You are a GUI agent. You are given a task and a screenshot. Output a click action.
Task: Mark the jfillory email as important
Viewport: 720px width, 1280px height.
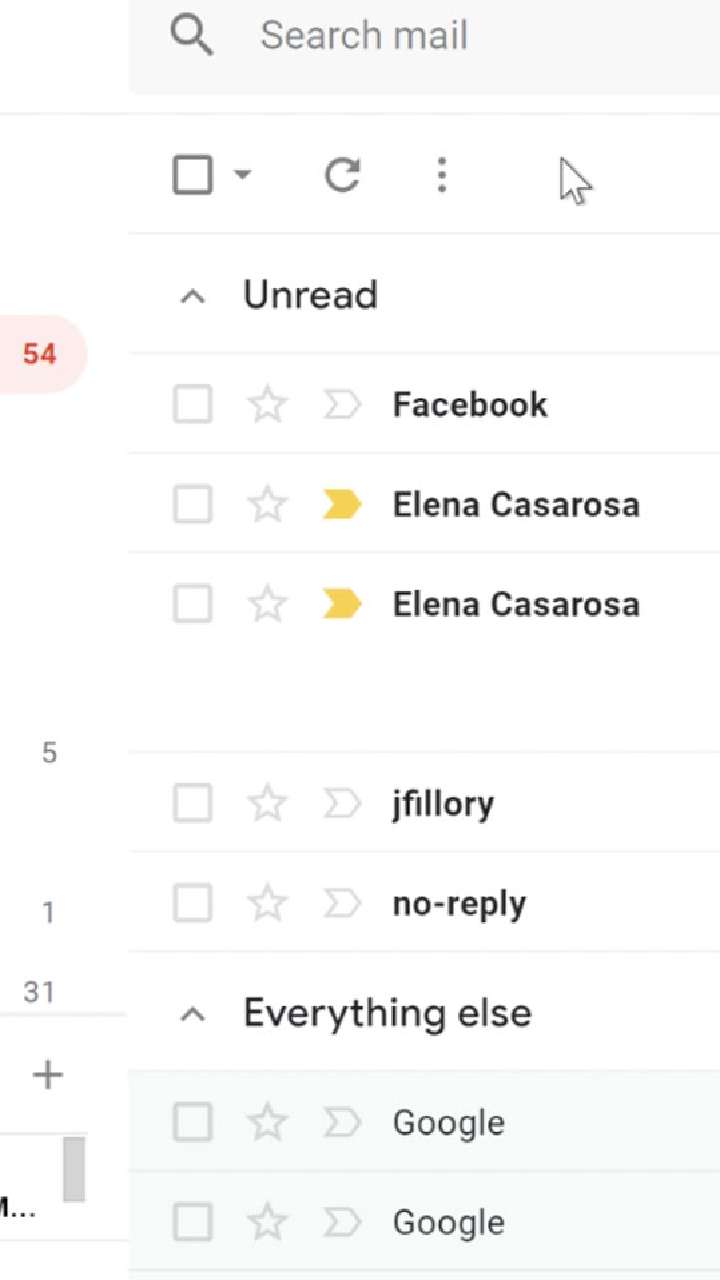click(x=342, y=803)
